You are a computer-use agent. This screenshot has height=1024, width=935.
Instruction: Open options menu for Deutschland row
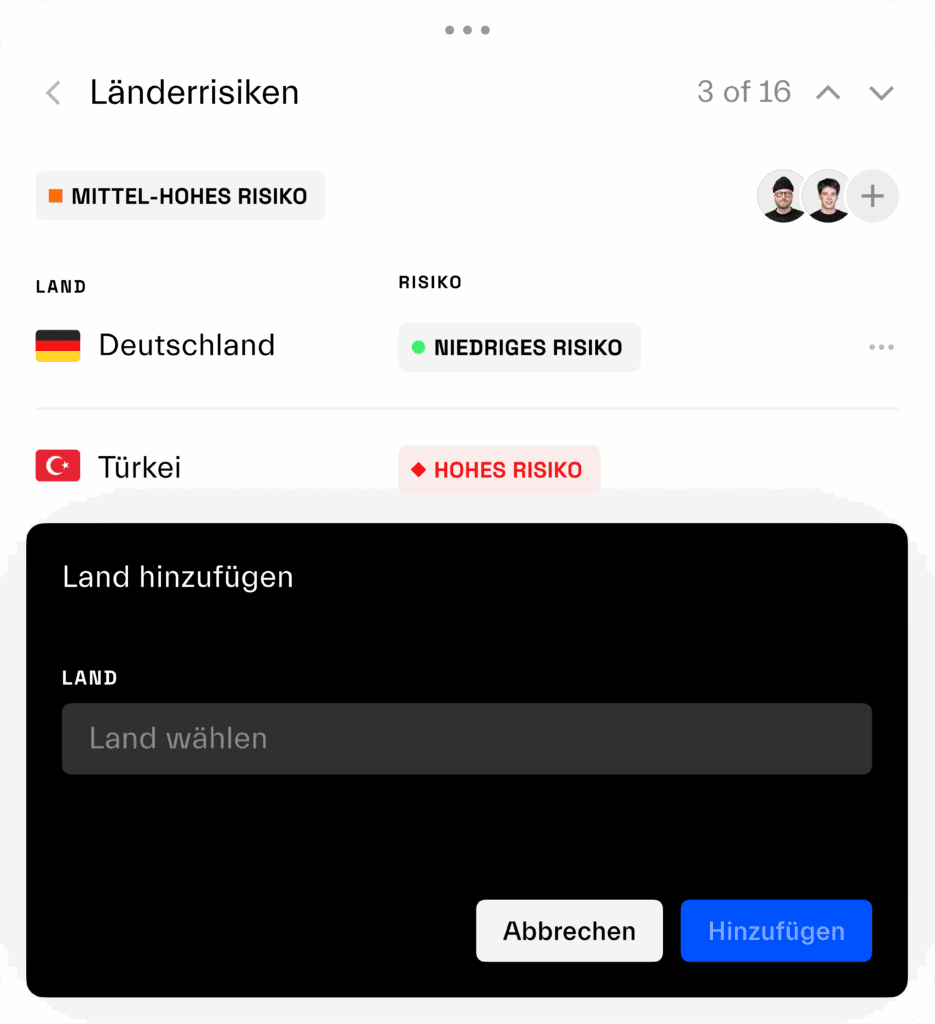click(x=881, y=346)
